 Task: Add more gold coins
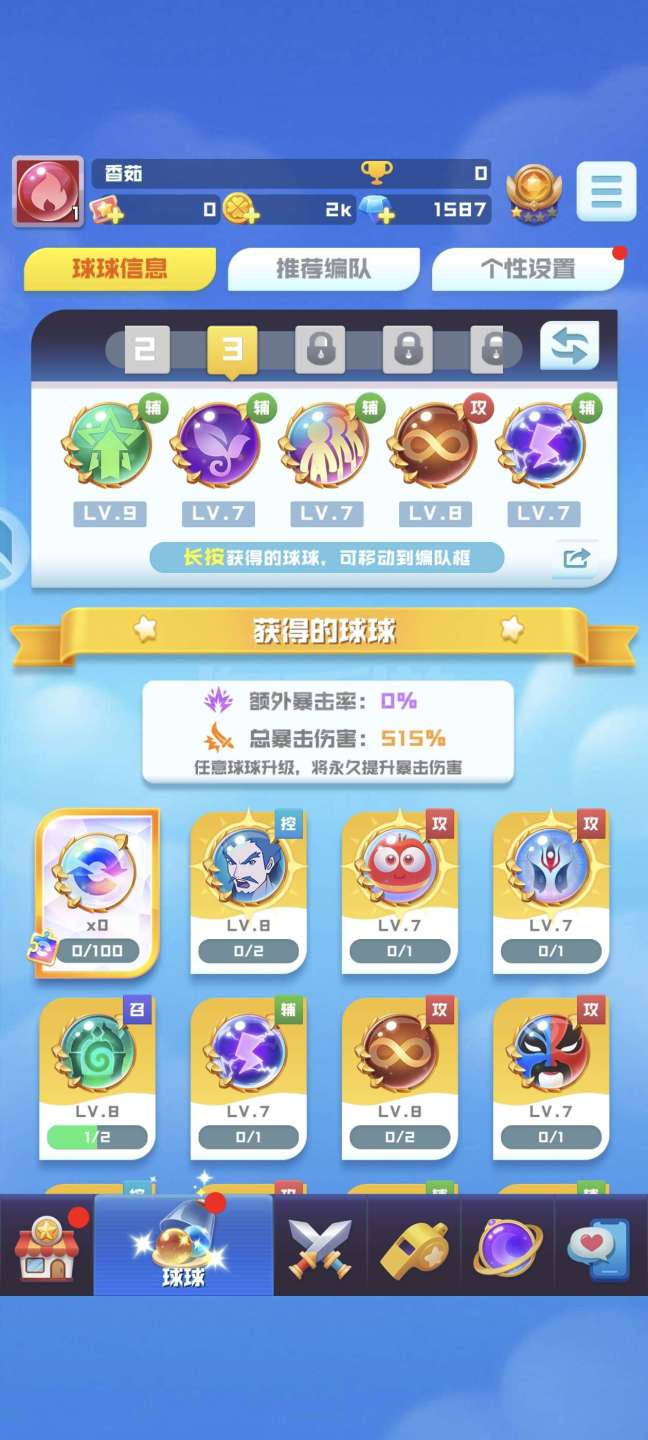click(x=241, y=210)
